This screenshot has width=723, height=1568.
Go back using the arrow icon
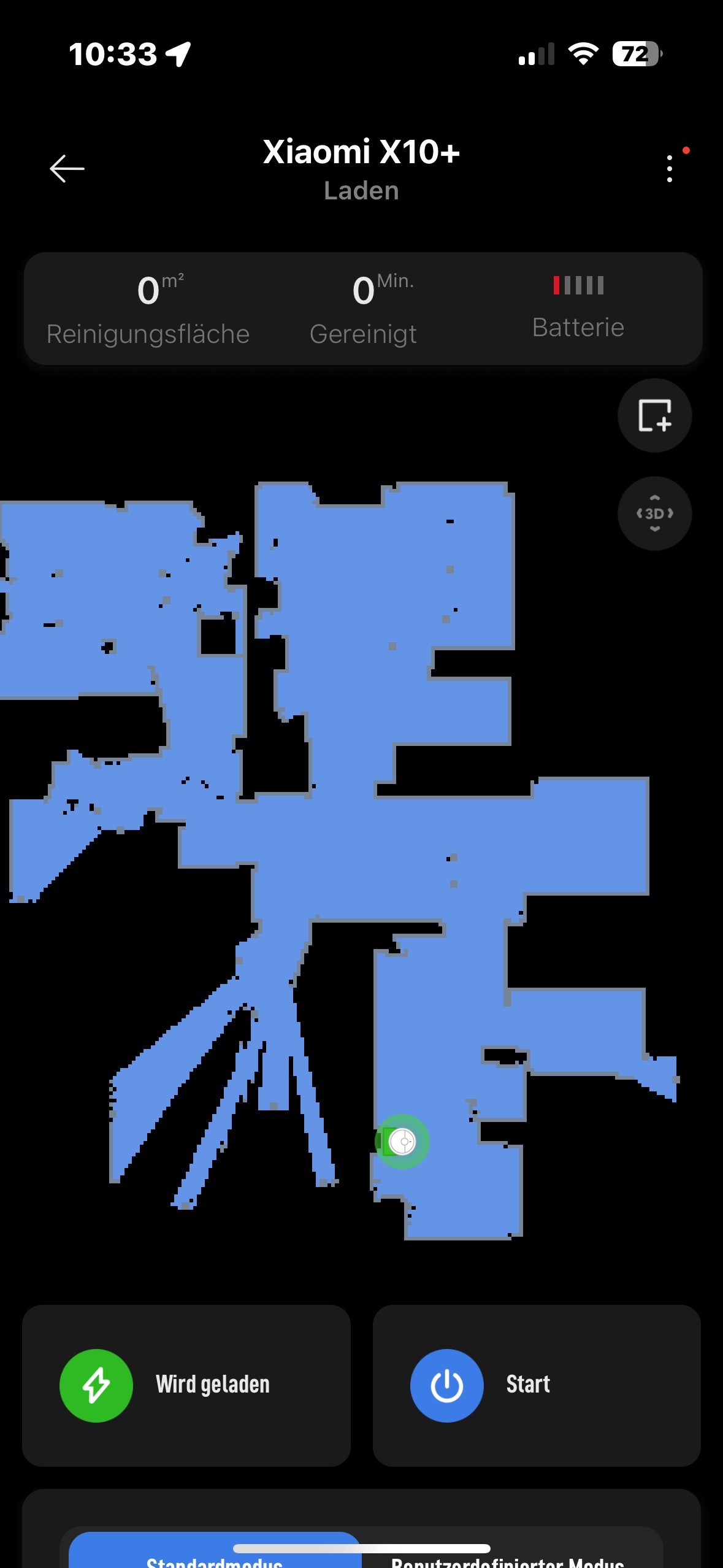(x=67, y=169)
